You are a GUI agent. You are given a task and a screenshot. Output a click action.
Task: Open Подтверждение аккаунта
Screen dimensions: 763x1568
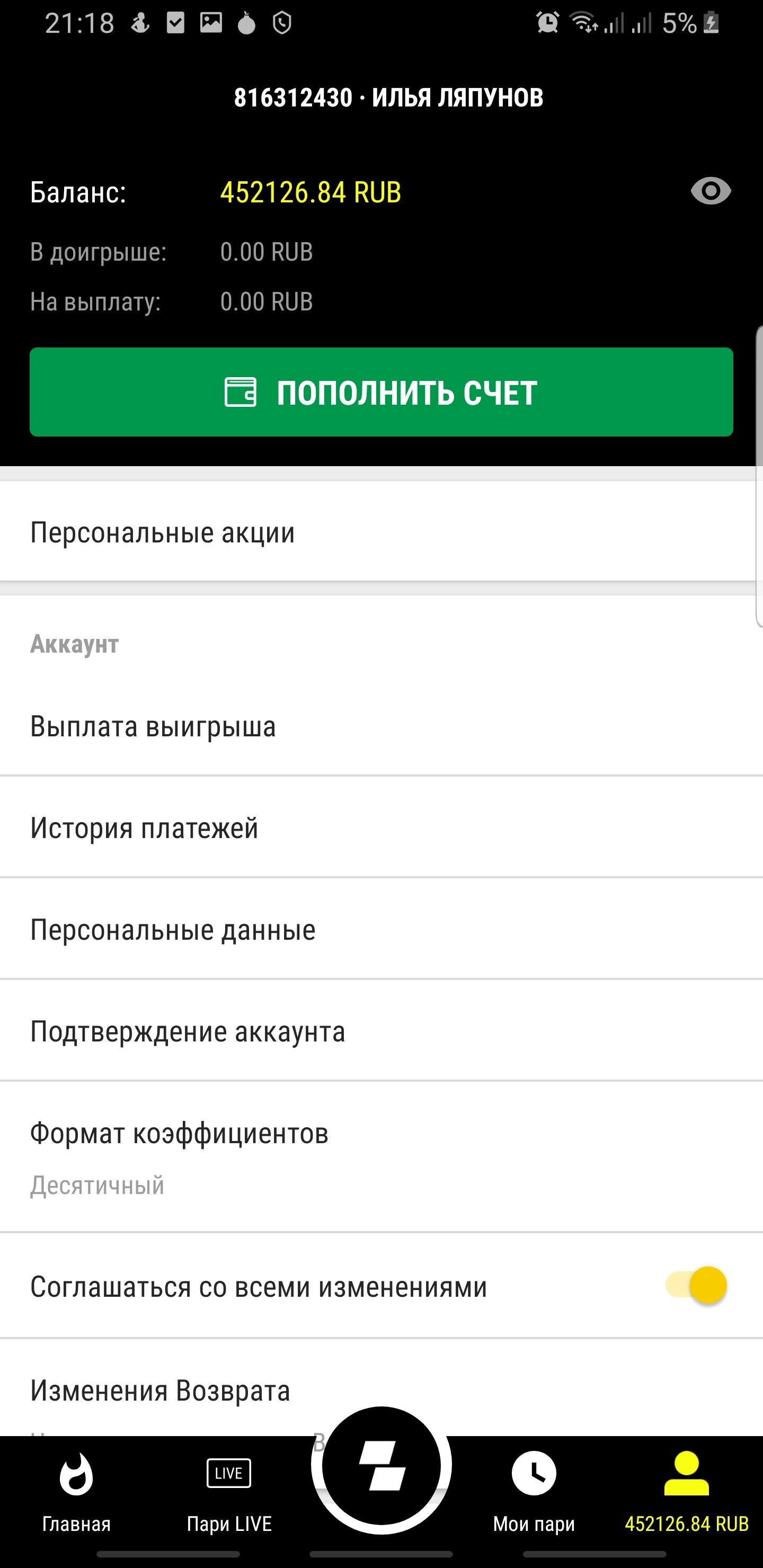click(x=381, y=1031)
